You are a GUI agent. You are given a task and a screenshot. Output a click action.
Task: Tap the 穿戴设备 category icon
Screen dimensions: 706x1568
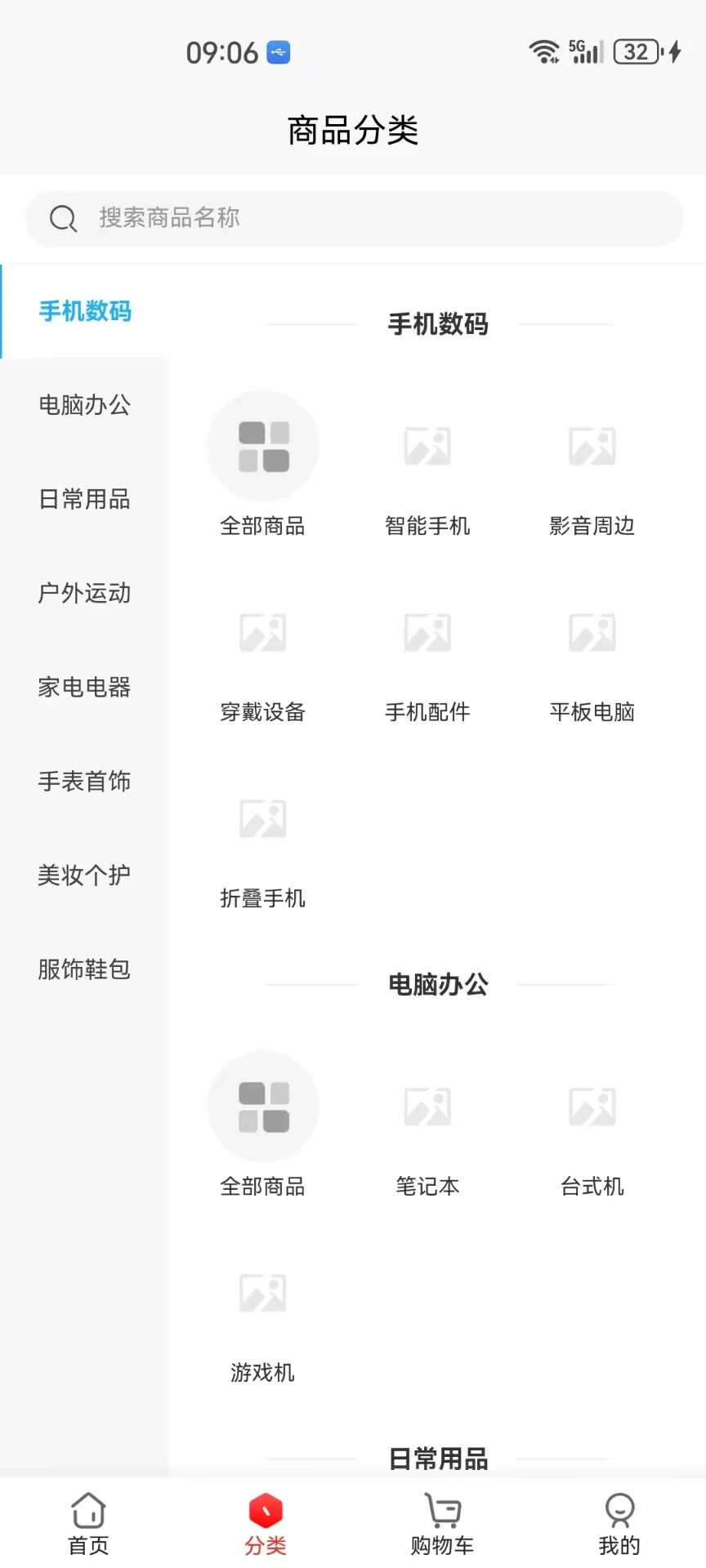point(263,632)
